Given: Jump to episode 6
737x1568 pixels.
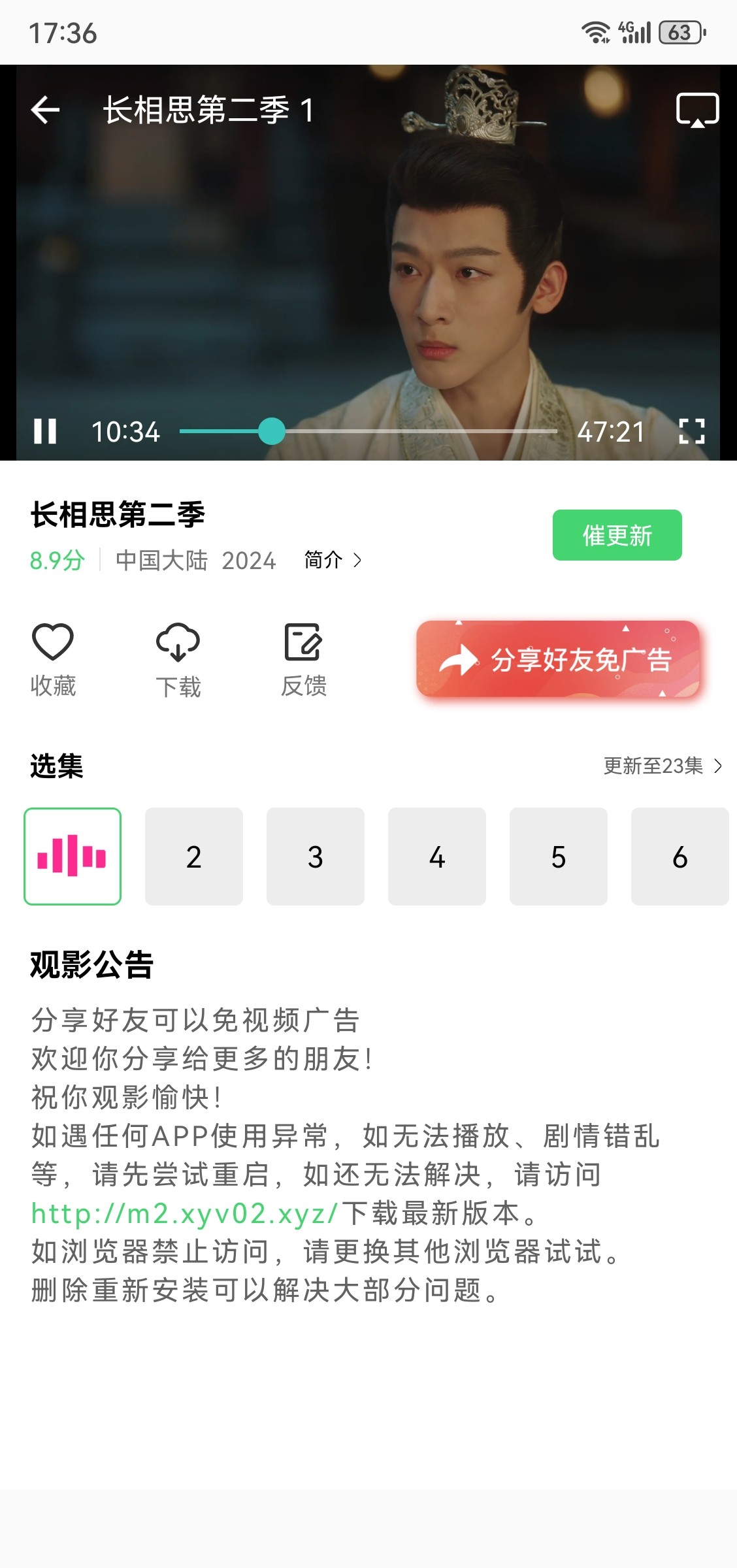Looking at the screenshot, I should pos(680,857).
